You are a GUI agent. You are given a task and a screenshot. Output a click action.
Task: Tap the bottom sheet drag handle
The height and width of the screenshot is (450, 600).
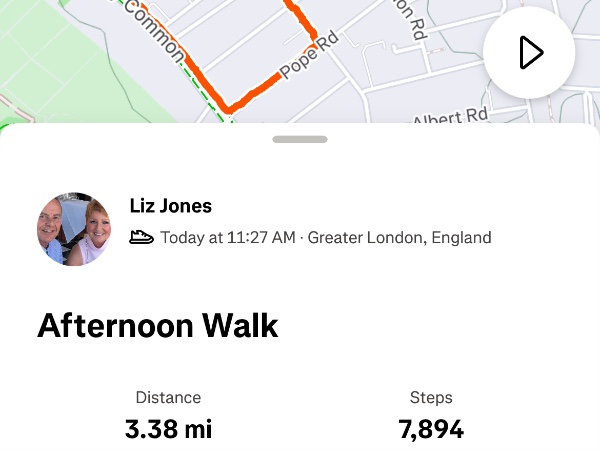click(x=299, y=140)
